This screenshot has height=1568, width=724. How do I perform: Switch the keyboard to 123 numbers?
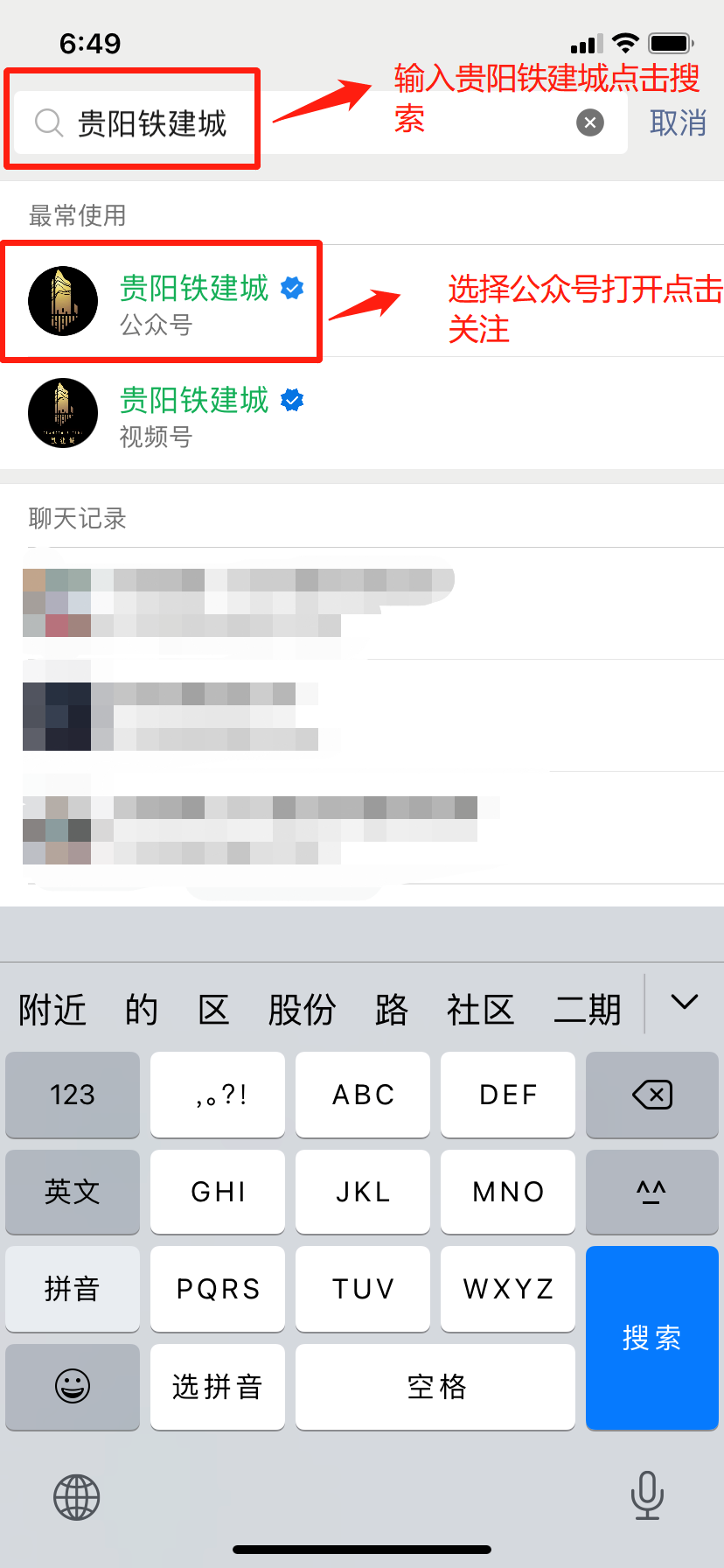[73, 1095]
